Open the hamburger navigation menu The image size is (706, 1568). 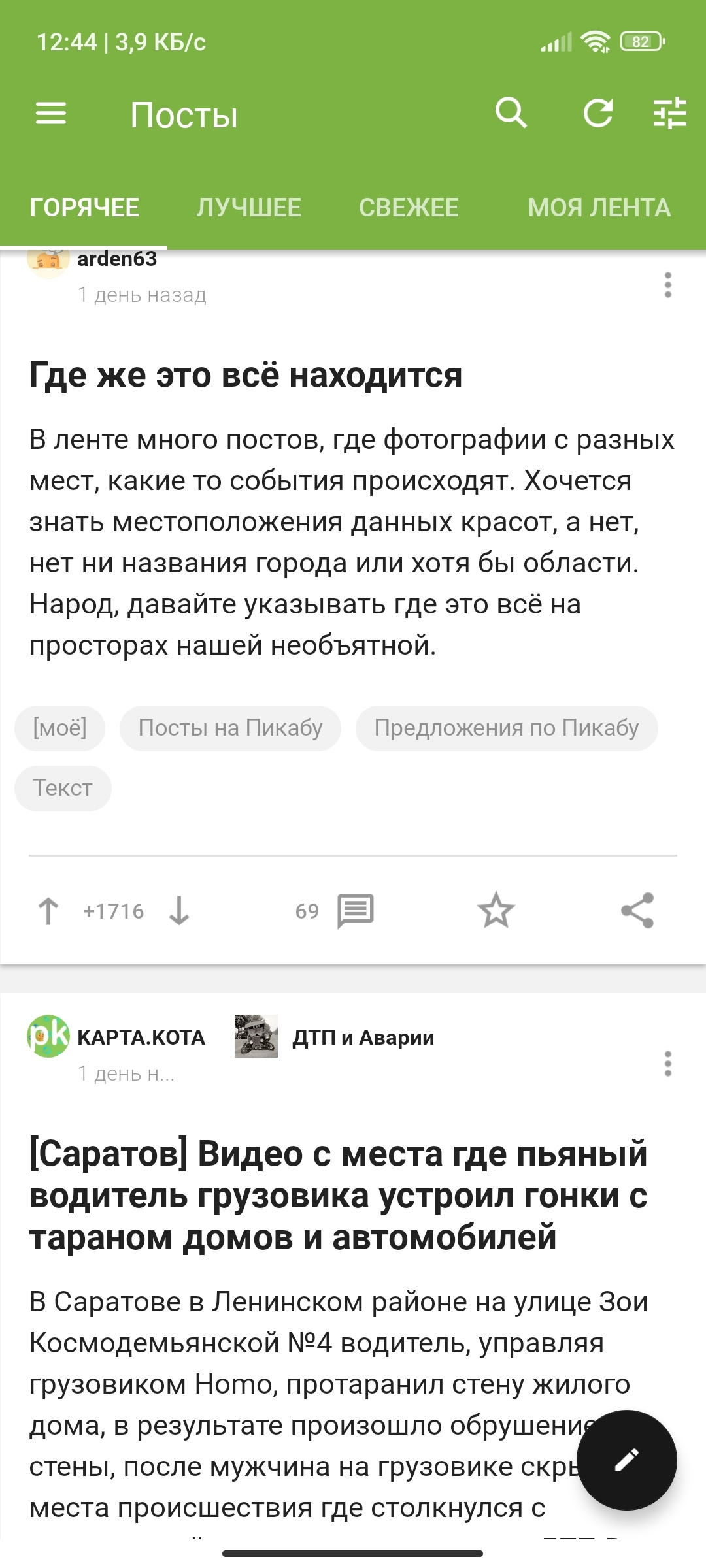tap(51, 114)
